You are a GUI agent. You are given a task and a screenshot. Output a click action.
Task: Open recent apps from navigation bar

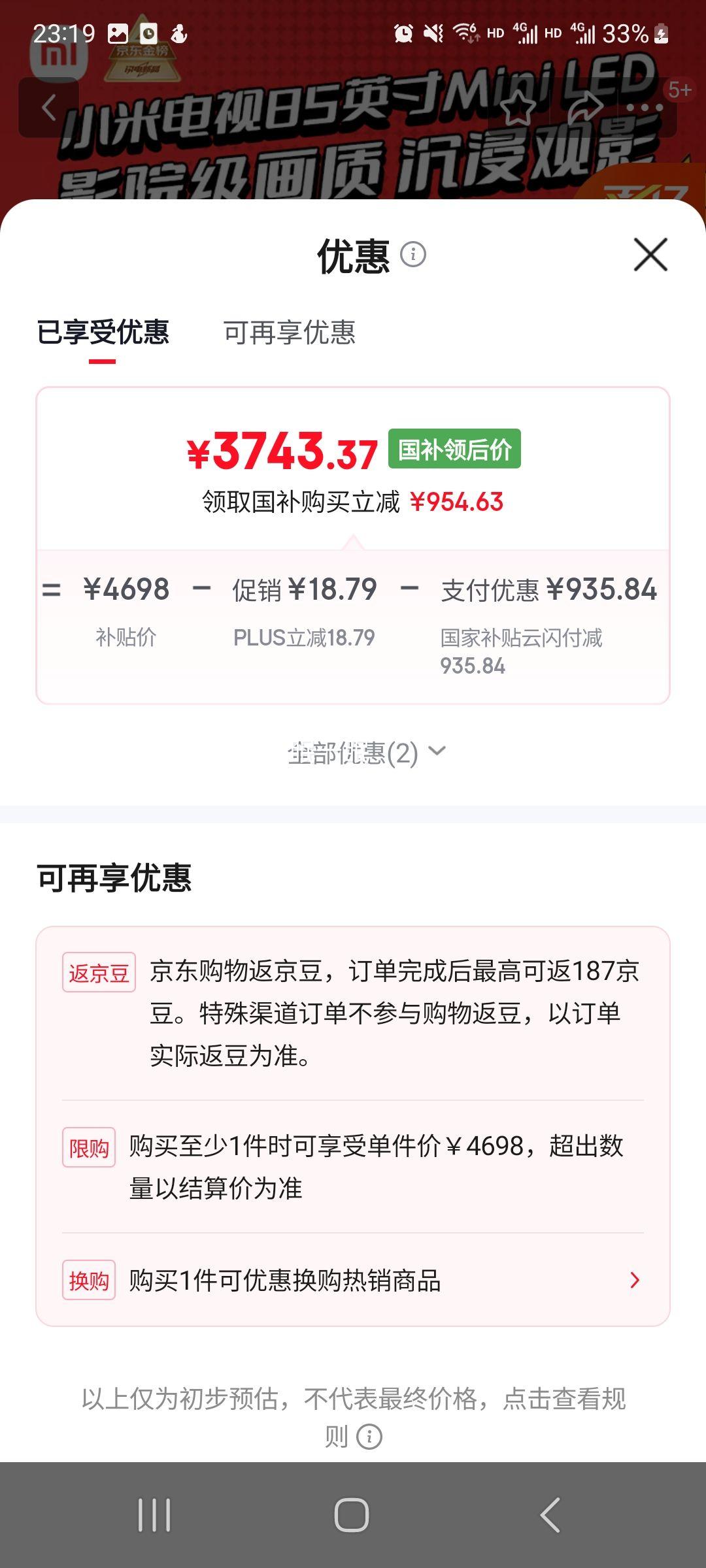[154, 1514]
